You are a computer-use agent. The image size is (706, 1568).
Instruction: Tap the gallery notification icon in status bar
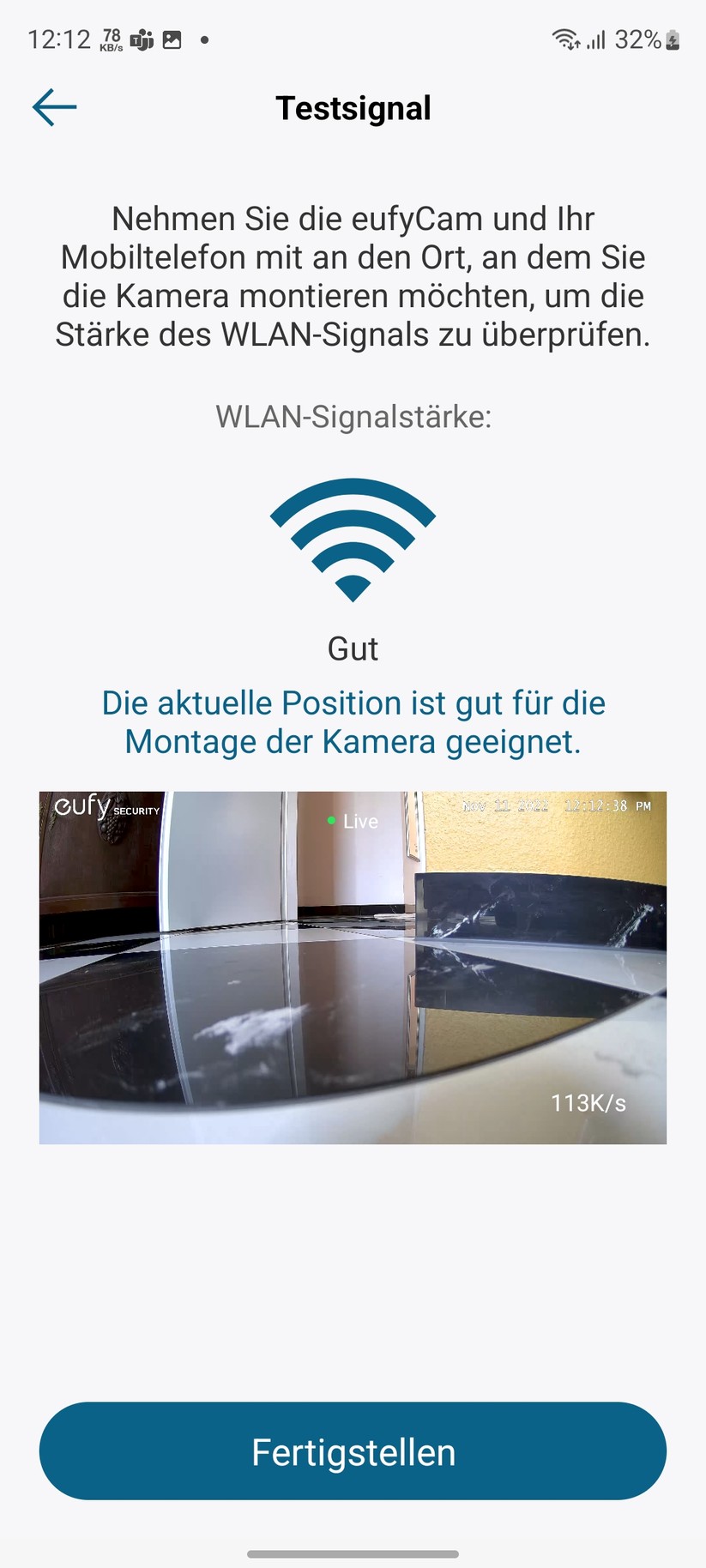click(172, 39)
